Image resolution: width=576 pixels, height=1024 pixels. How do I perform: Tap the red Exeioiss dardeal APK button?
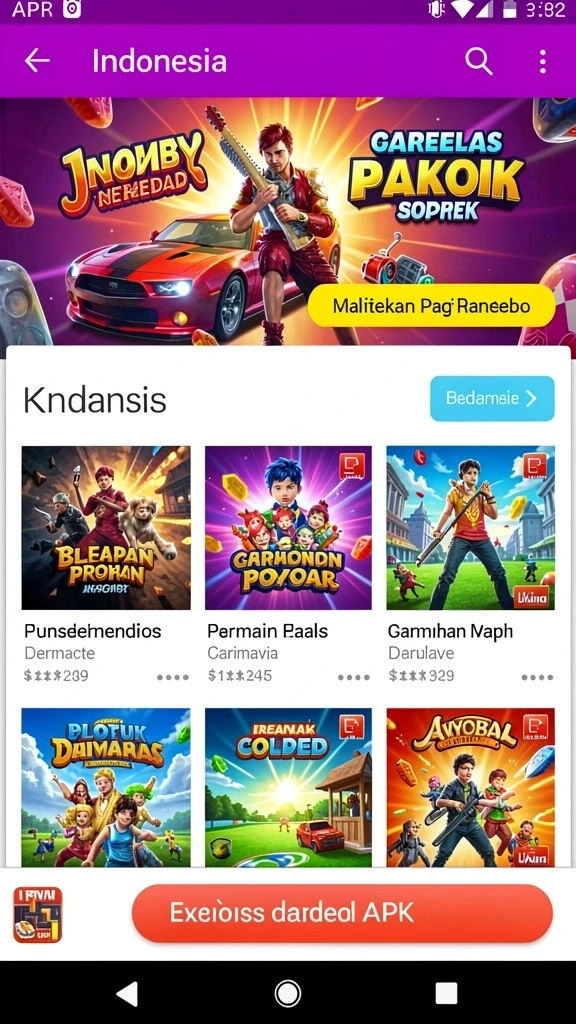[342, 913]
